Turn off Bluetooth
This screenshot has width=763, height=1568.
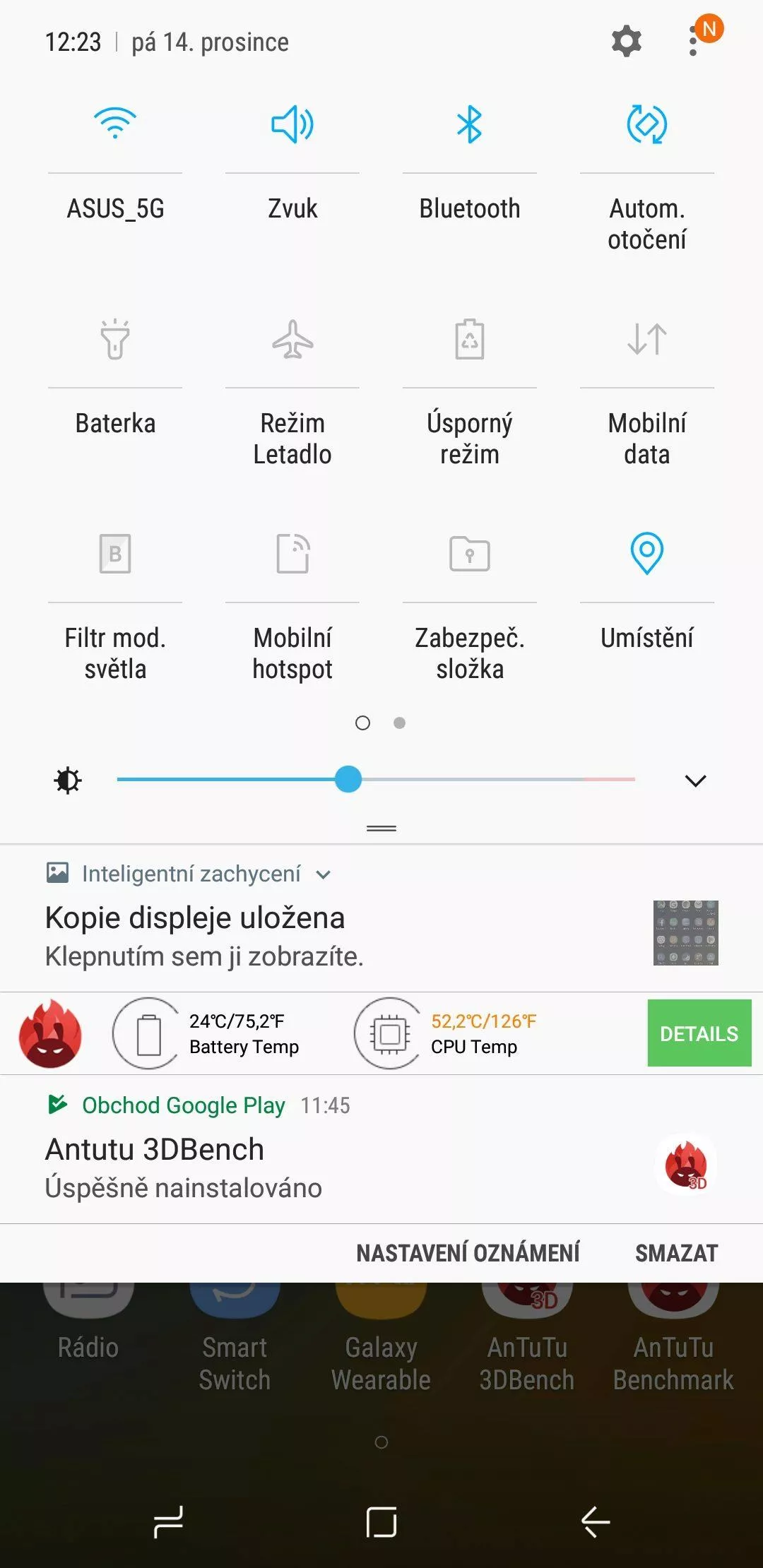point(470,124)
